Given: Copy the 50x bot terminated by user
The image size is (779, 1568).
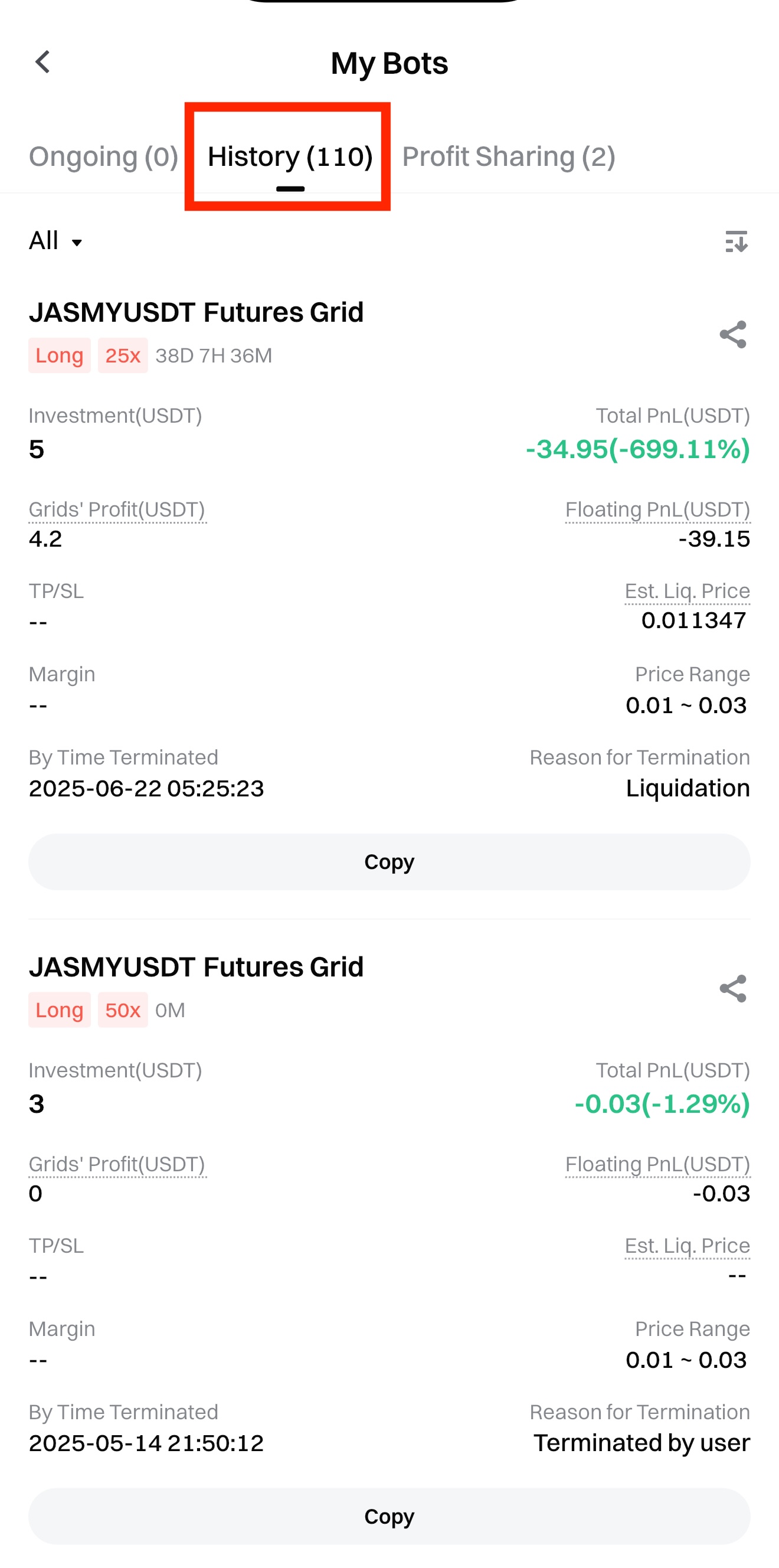Looking at the screenshot, I should (390, 1516).
